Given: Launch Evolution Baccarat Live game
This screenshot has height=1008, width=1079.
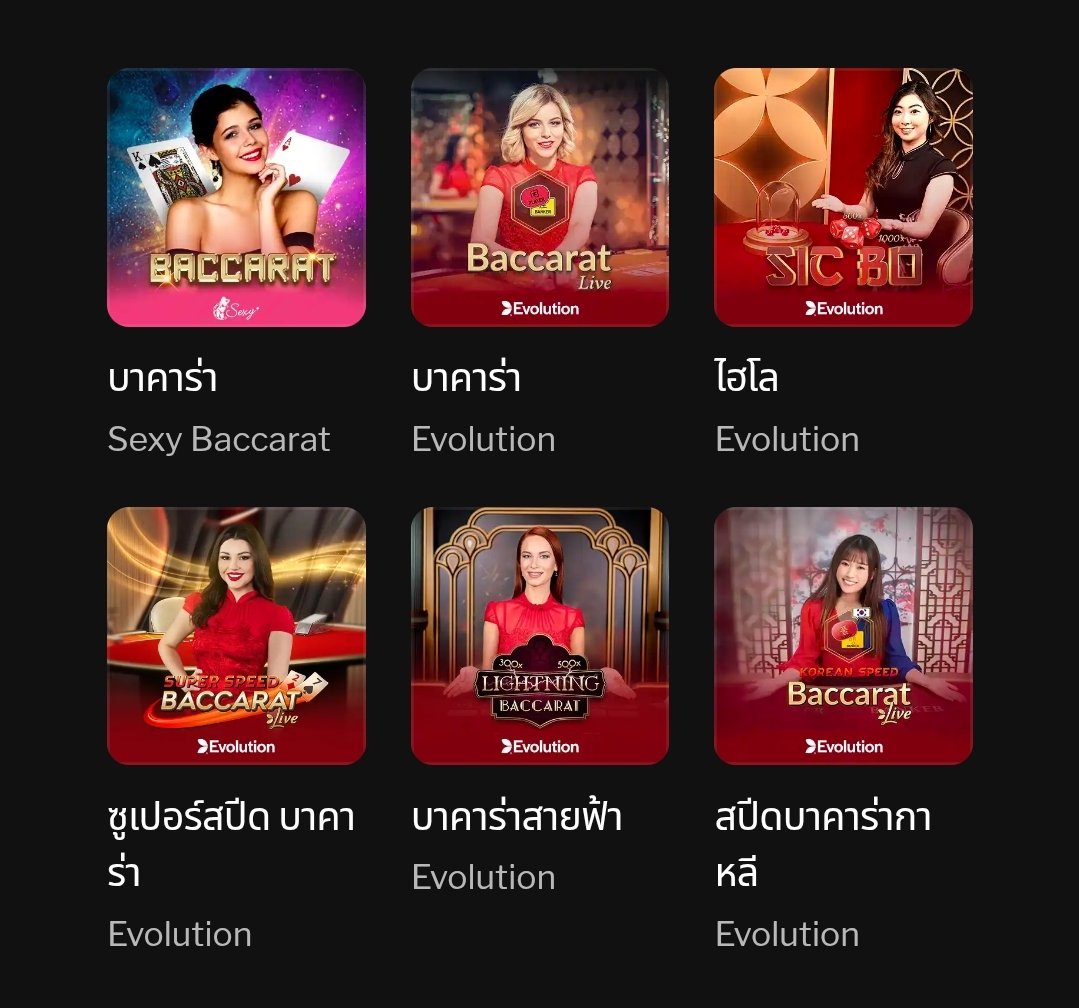Looking at the screenshot, I should coord(540,197).
